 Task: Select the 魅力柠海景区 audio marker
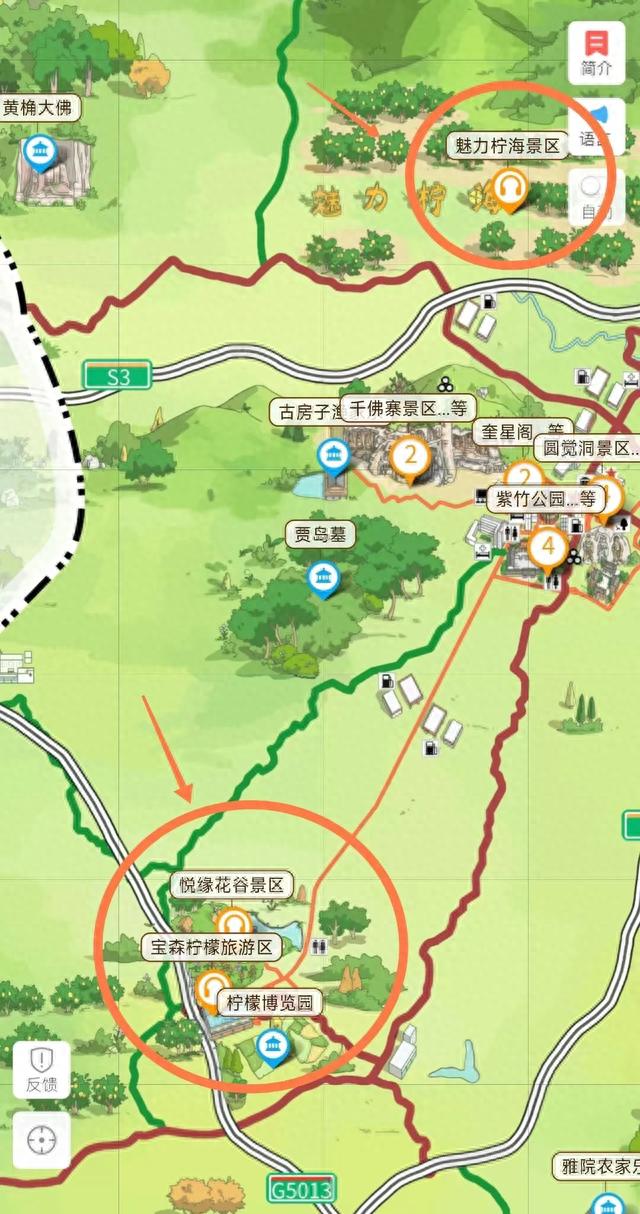[x=511, y=190]
